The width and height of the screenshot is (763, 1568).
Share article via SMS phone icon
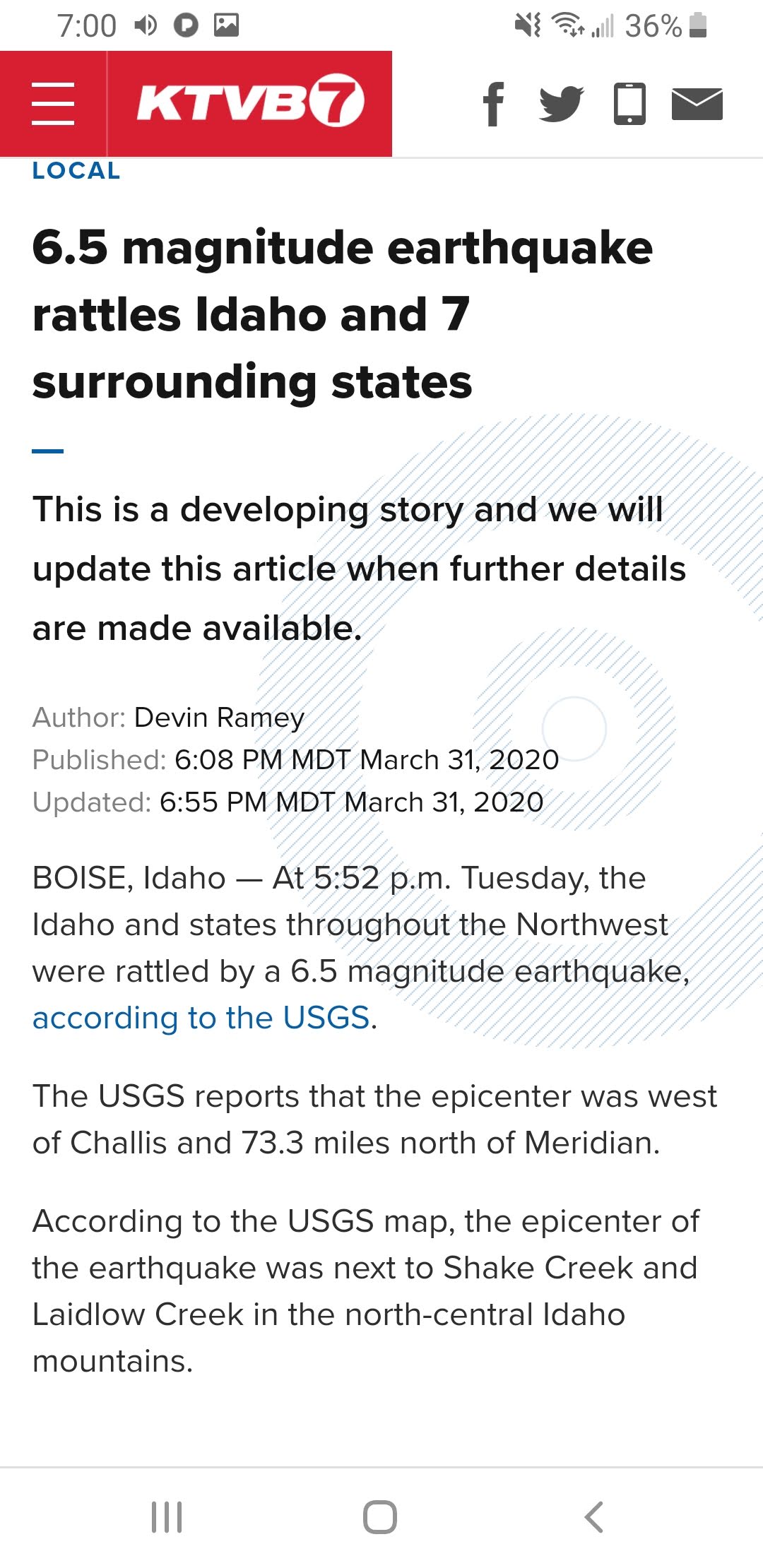coord(629,104)
